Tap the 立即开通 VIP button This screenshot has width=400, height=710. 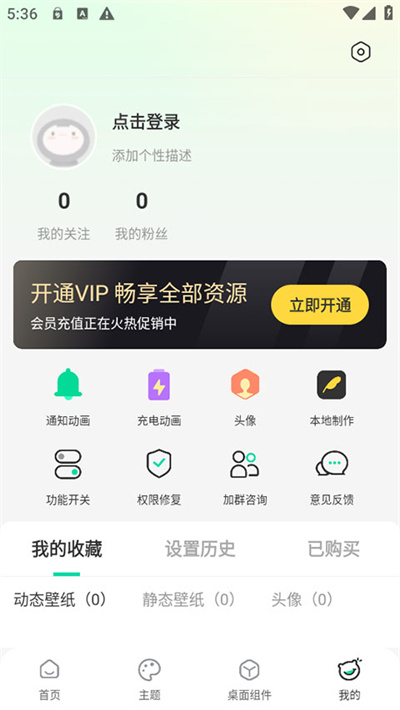pos(320,305)
